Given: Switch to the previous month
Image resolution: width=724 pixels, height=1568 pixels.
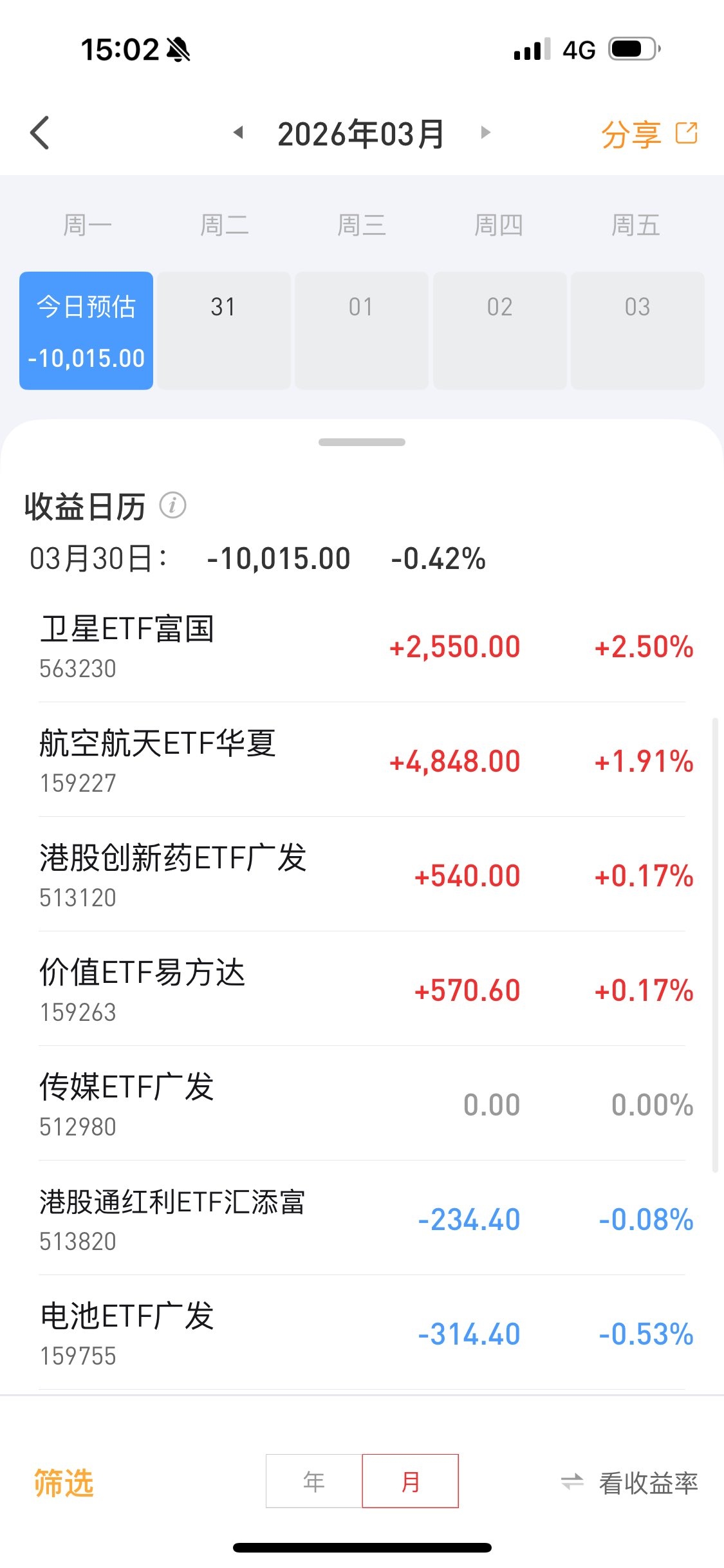Looking at the screenshot, I should click(238, 133).
